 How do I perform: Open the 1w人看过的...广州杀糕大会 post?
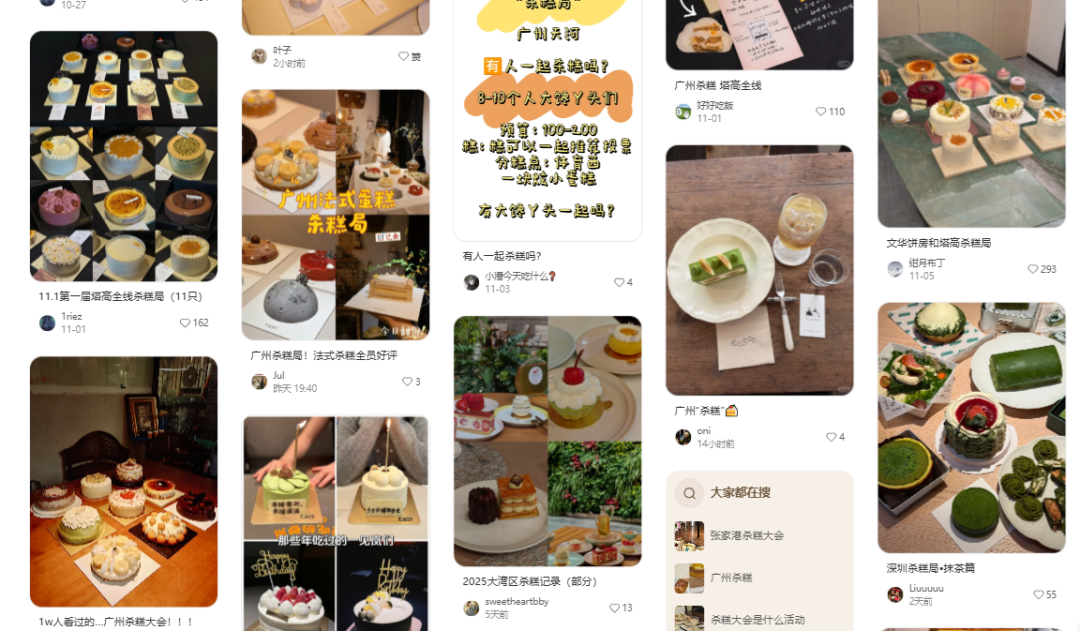123,481
